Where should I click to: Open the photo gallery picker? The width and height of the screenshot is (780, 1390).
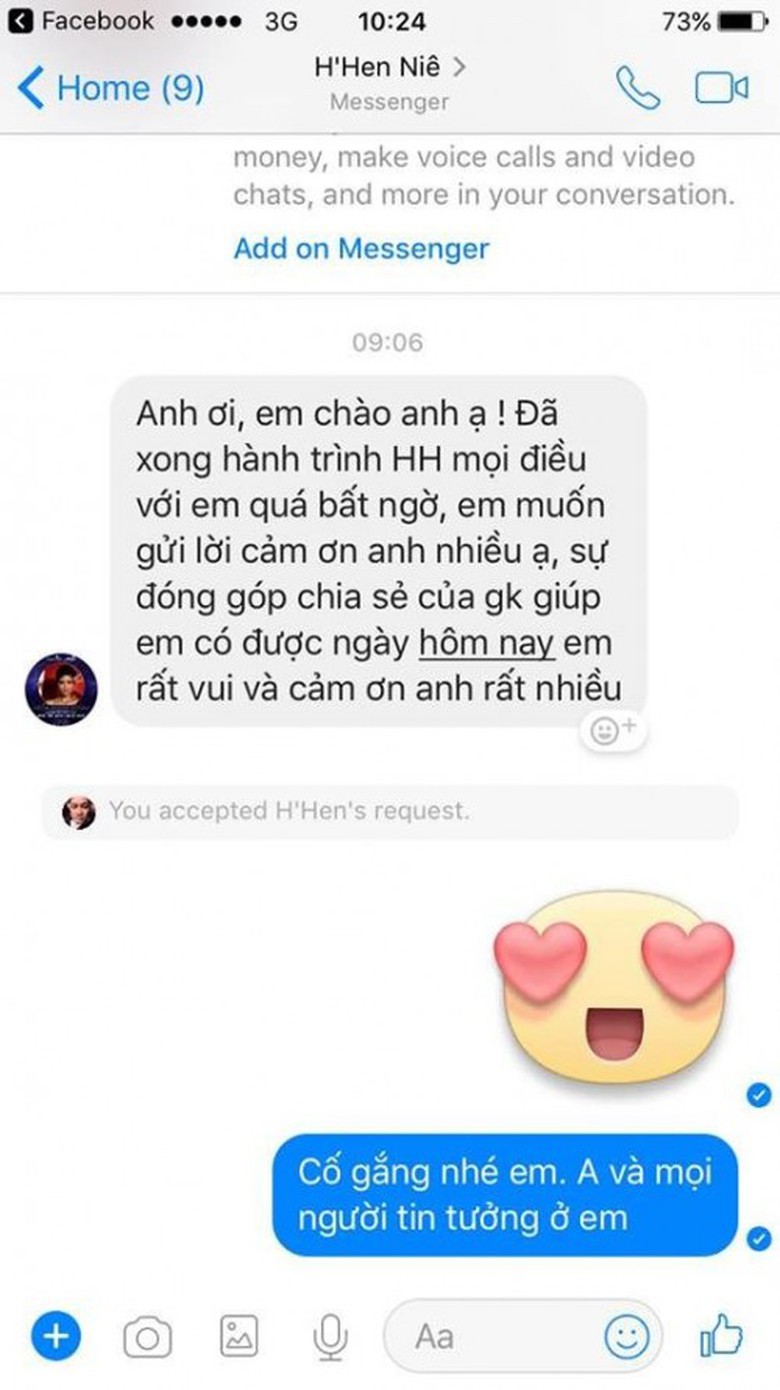click(239, 1337)
